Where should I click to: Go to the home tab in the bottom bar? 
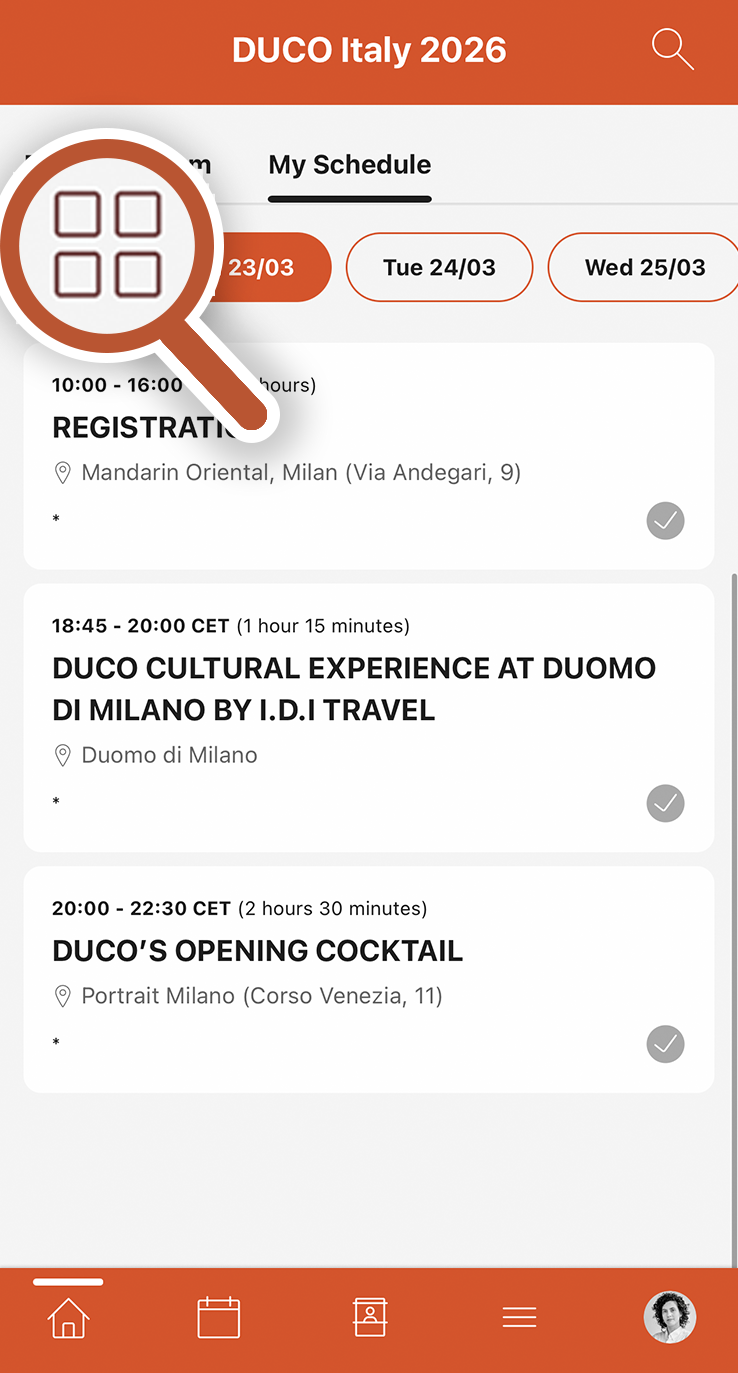tap(68, 1317)
